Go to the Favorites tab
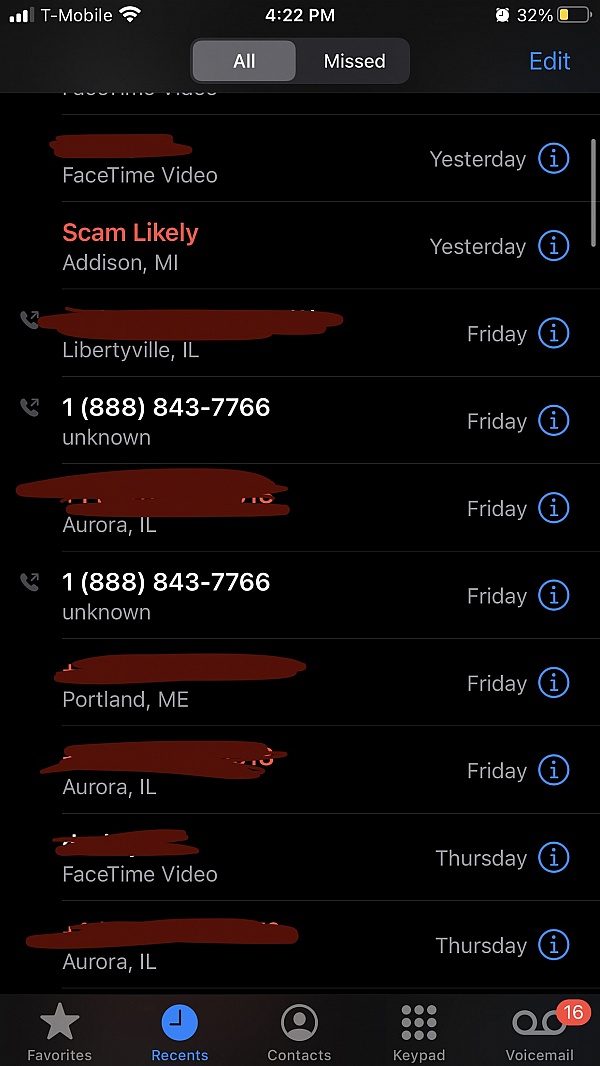The image size is (600, 1066). tap(59, 1032)
